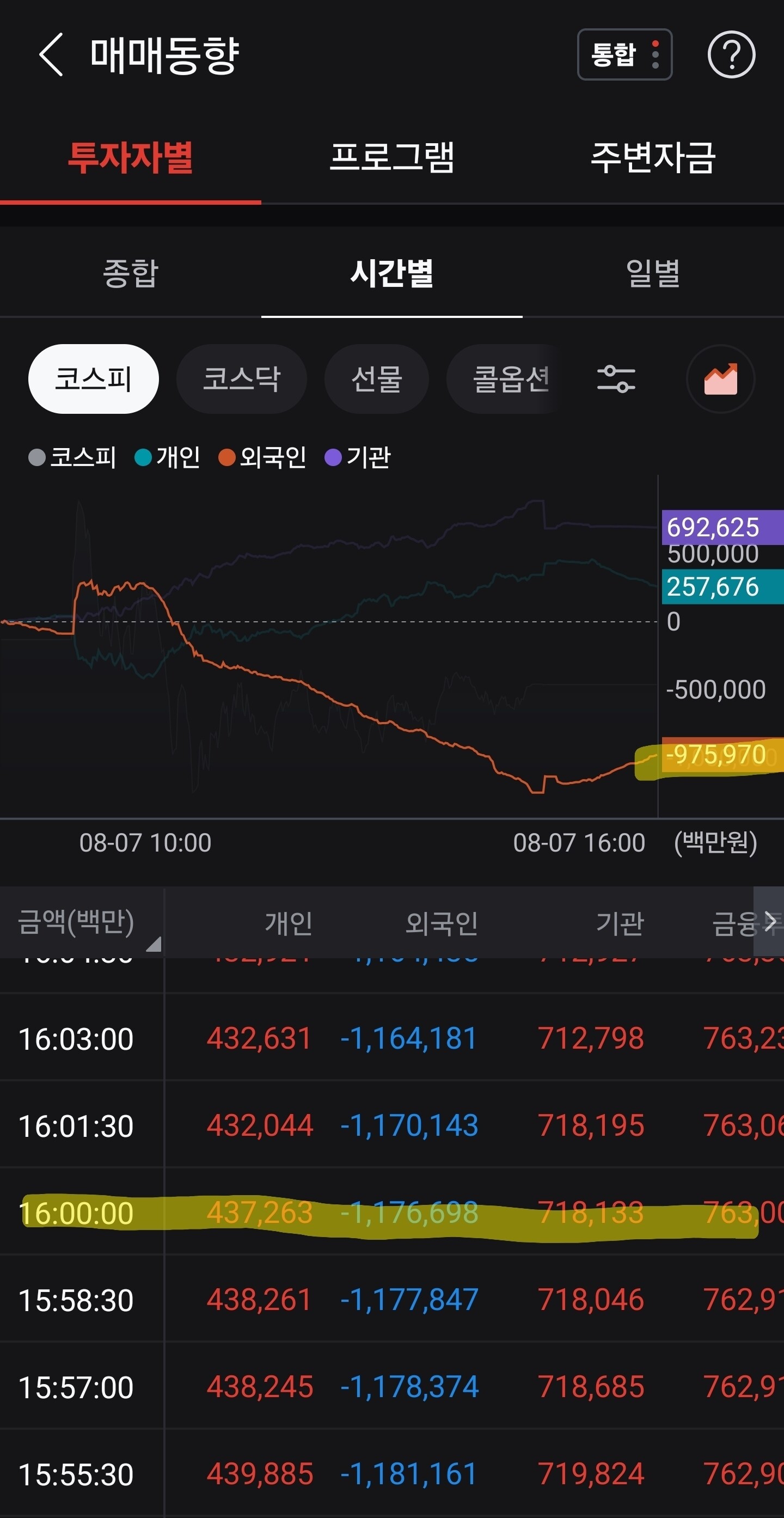The image size is (784, 1518).
Task: Change the 금액(백만) unit selector
Action: point(82,922)
